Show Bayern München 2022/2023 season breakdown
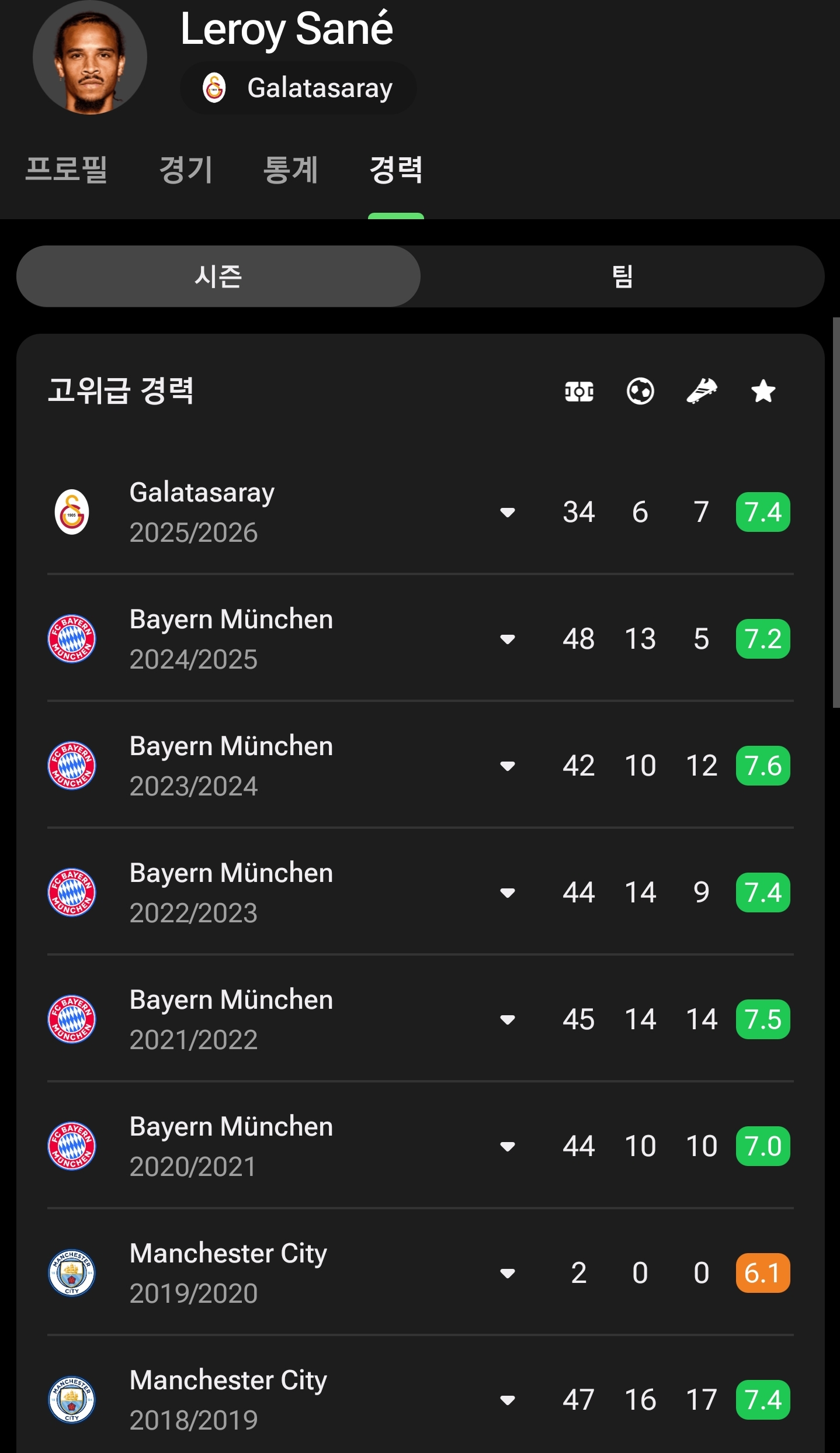The width and height of the screenshot is (840, 1453). (x=508, y=893)
